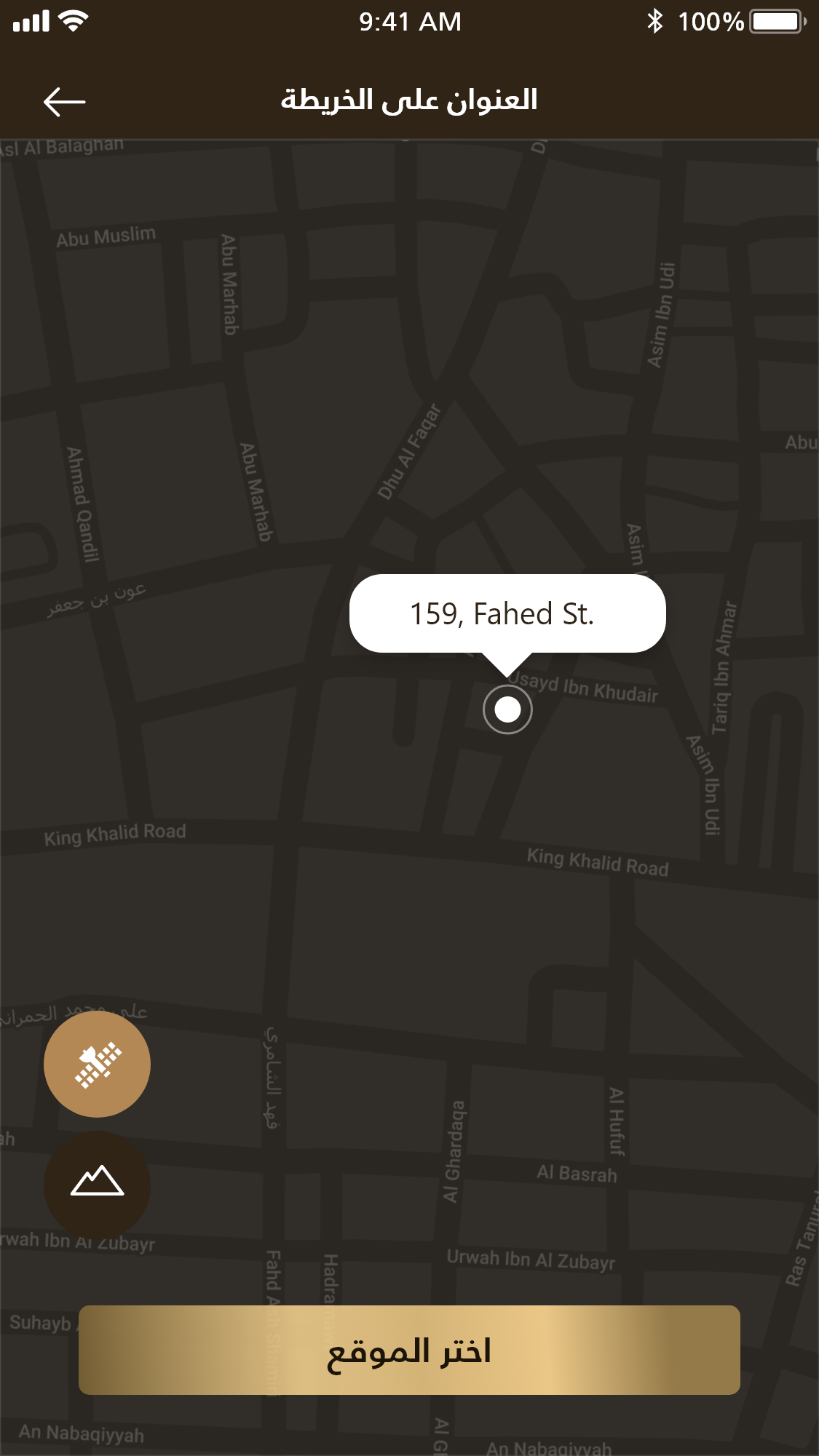Confirm location with اختر الموقع button
This screenshot has width=819, height=1456.
(409, 1350)
